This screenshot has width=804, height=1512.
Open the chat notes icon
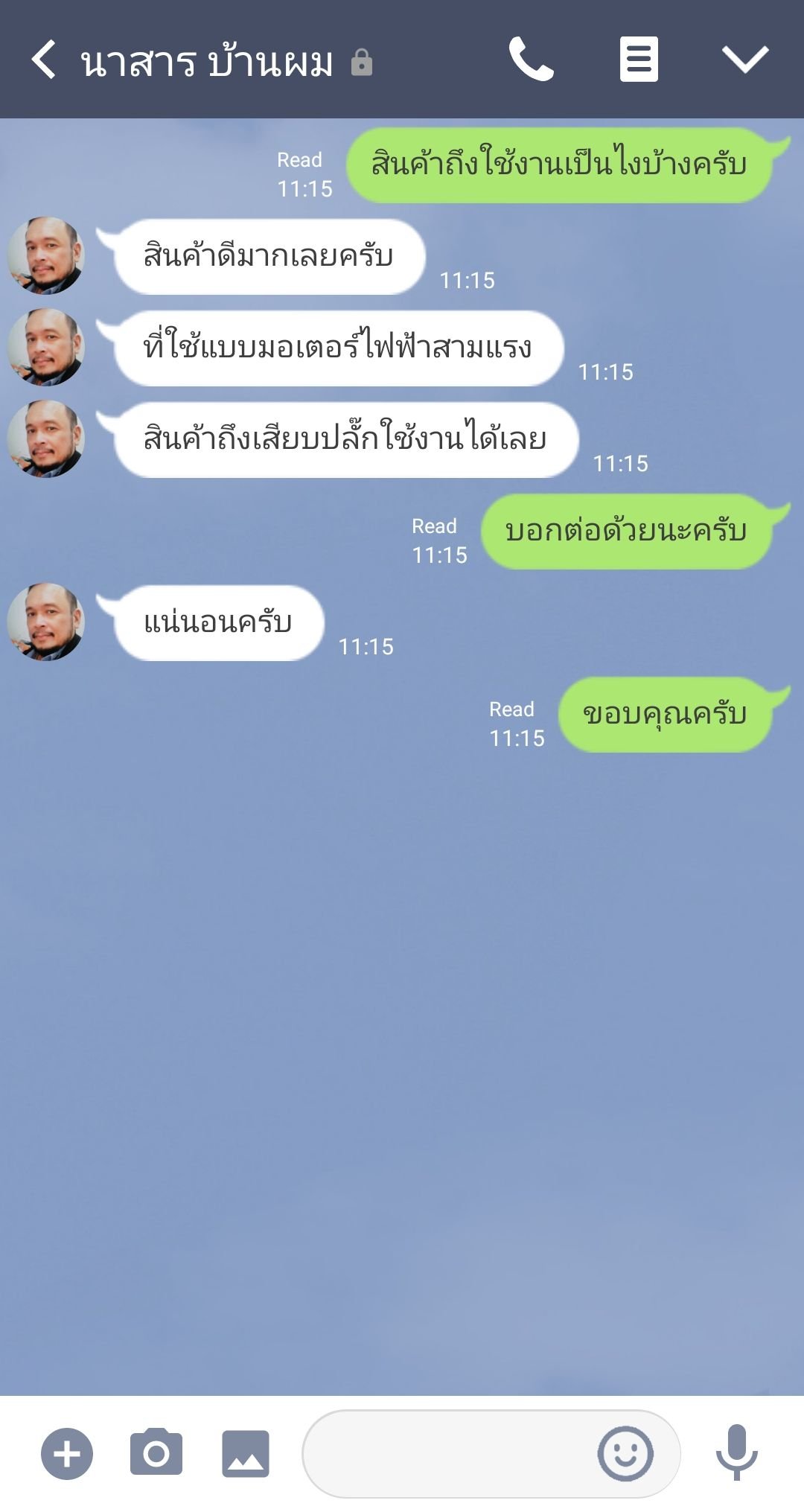pyautogui.click(x=639, y=60)
